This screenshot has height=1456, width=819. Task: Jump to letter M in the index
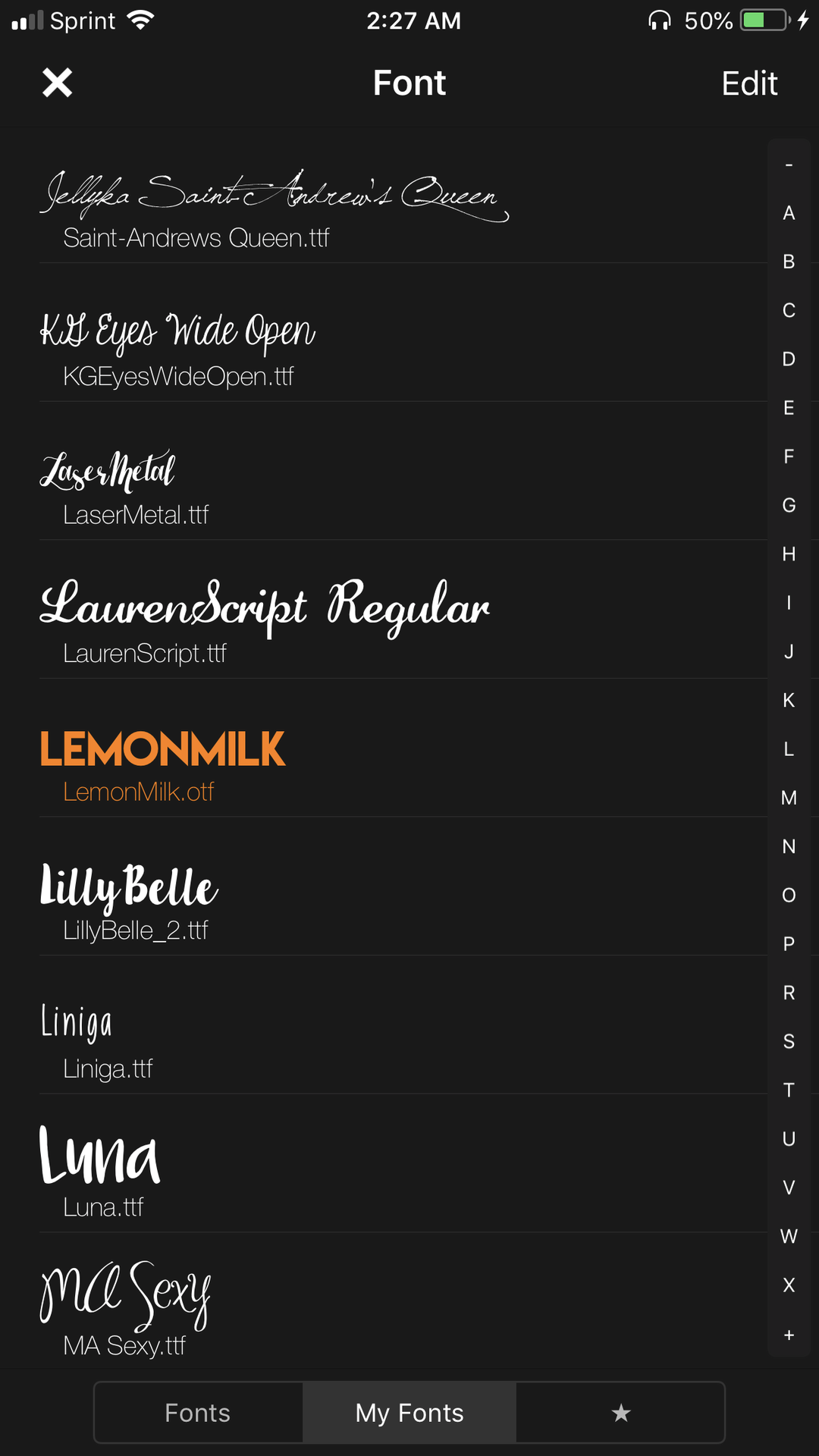pos(789,798)
